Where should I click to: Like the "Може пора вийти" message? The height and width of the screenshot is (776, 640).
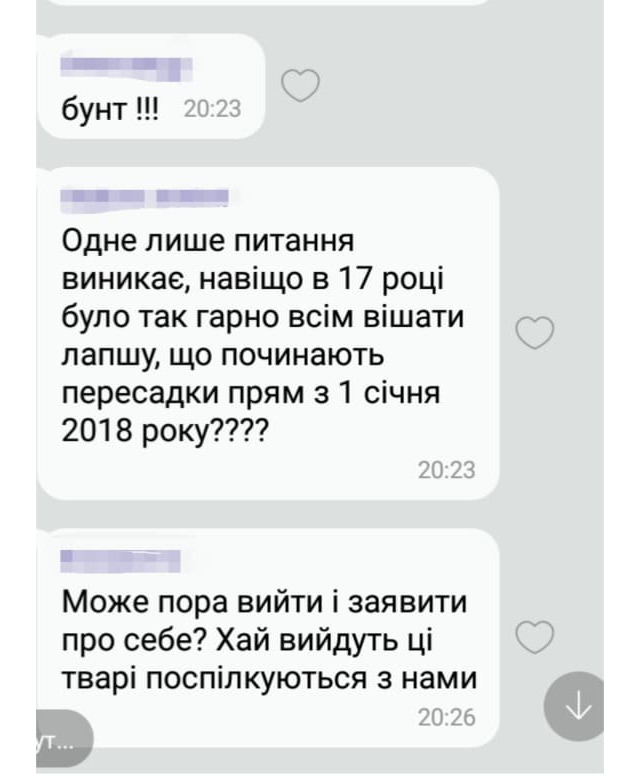coord(534,634)
